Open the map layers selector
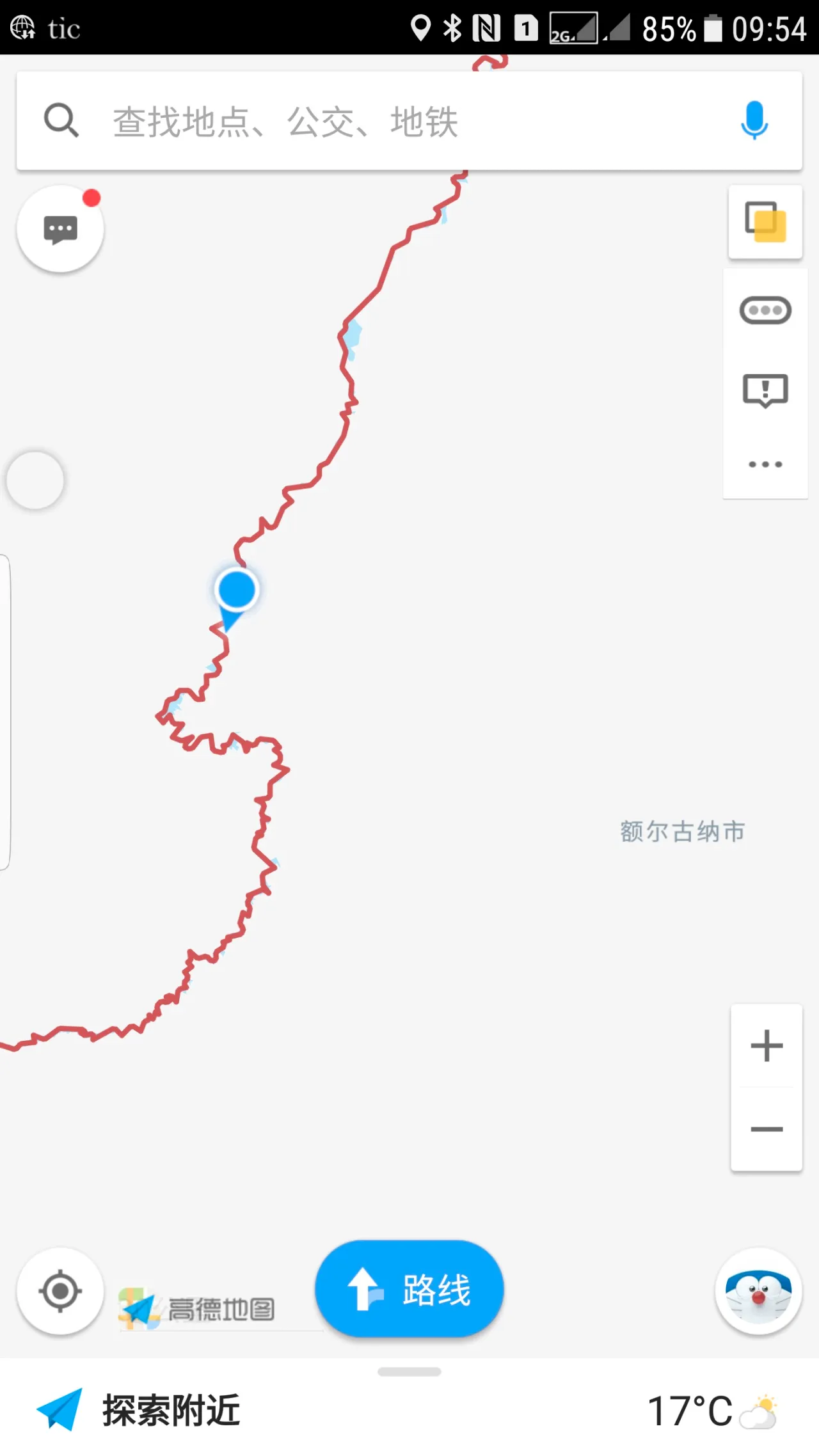 pyautogui.click(x=765, y=222)
